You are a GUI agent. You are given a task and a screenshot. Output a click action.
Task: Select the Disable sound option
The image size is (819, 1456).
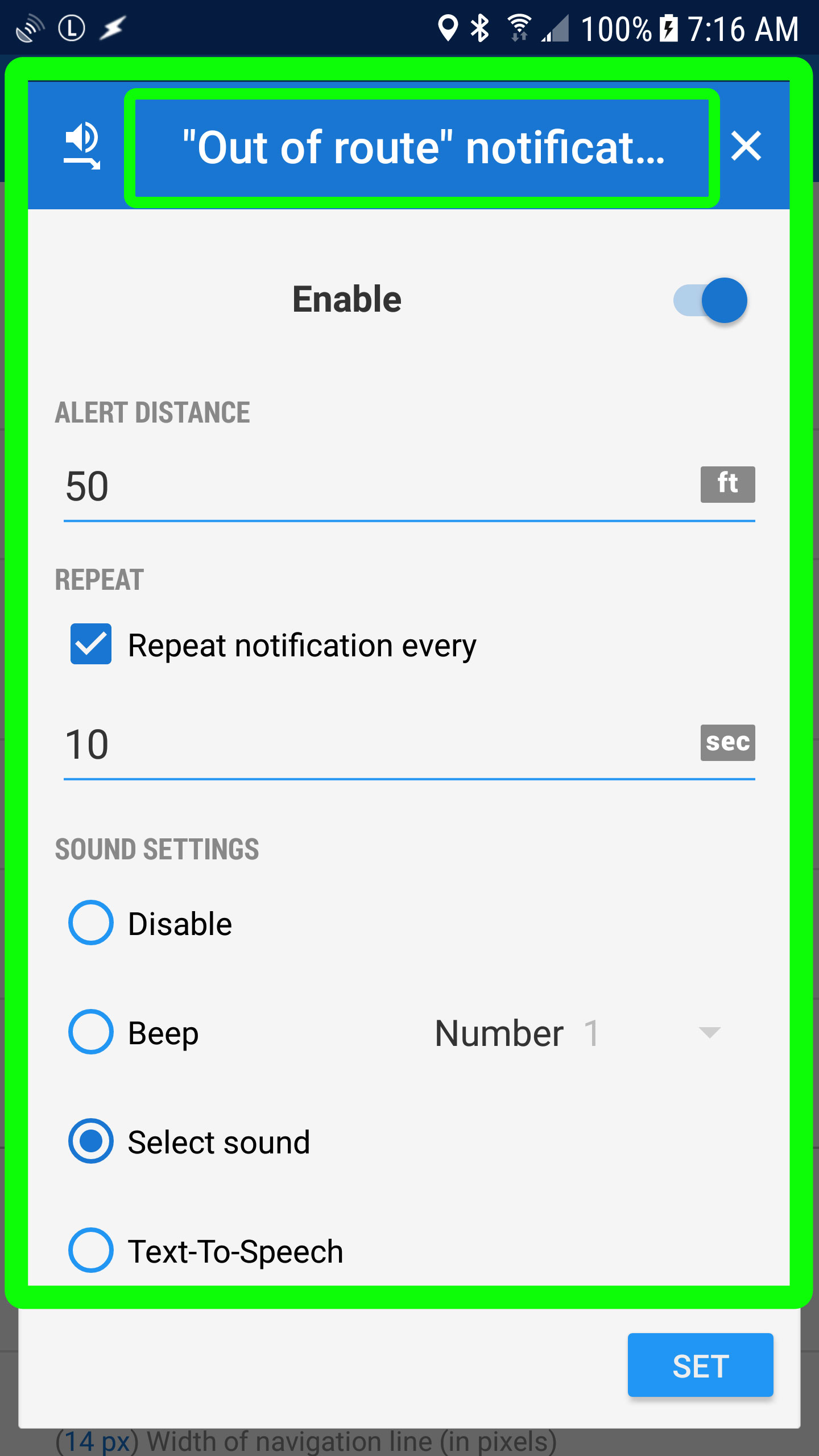[x=91, y=923]
